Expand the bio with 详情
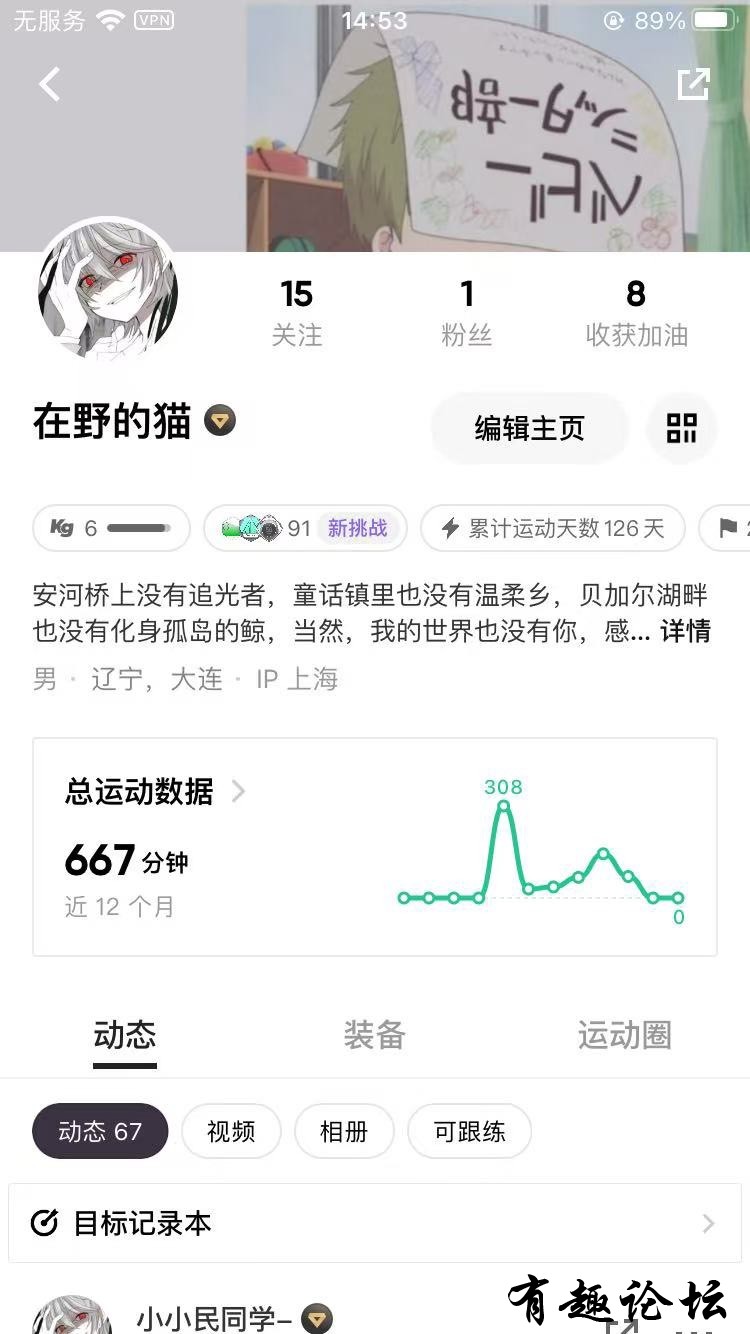 tap(685, 632)
